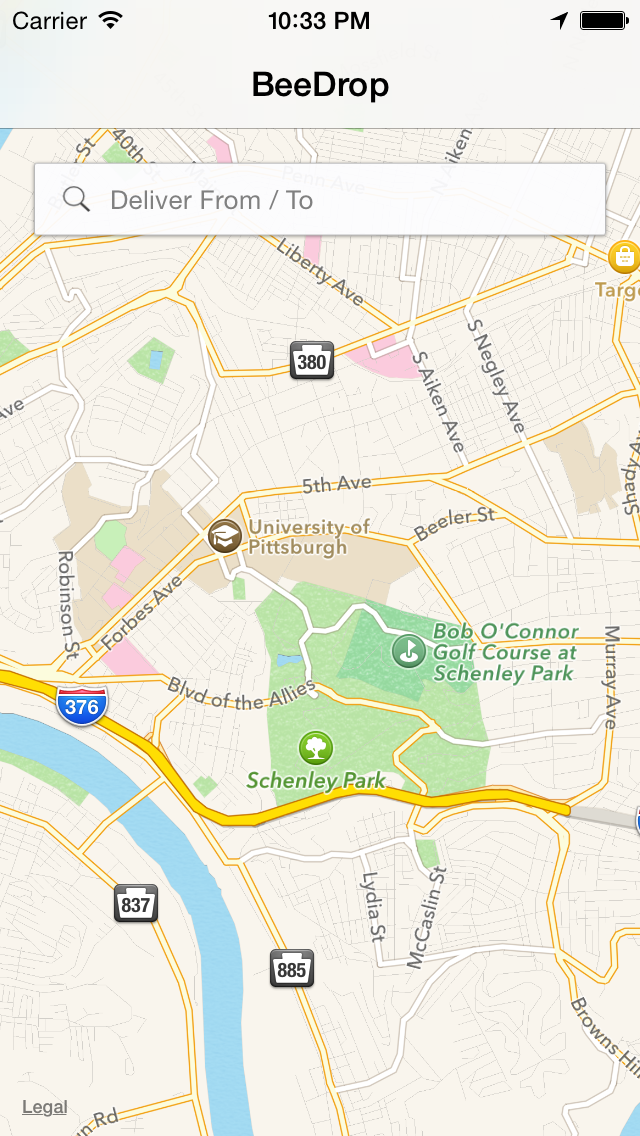Screen dimensions: 640x1136
Task: Tap the Target shopping marker
Action: click(624, 257)
